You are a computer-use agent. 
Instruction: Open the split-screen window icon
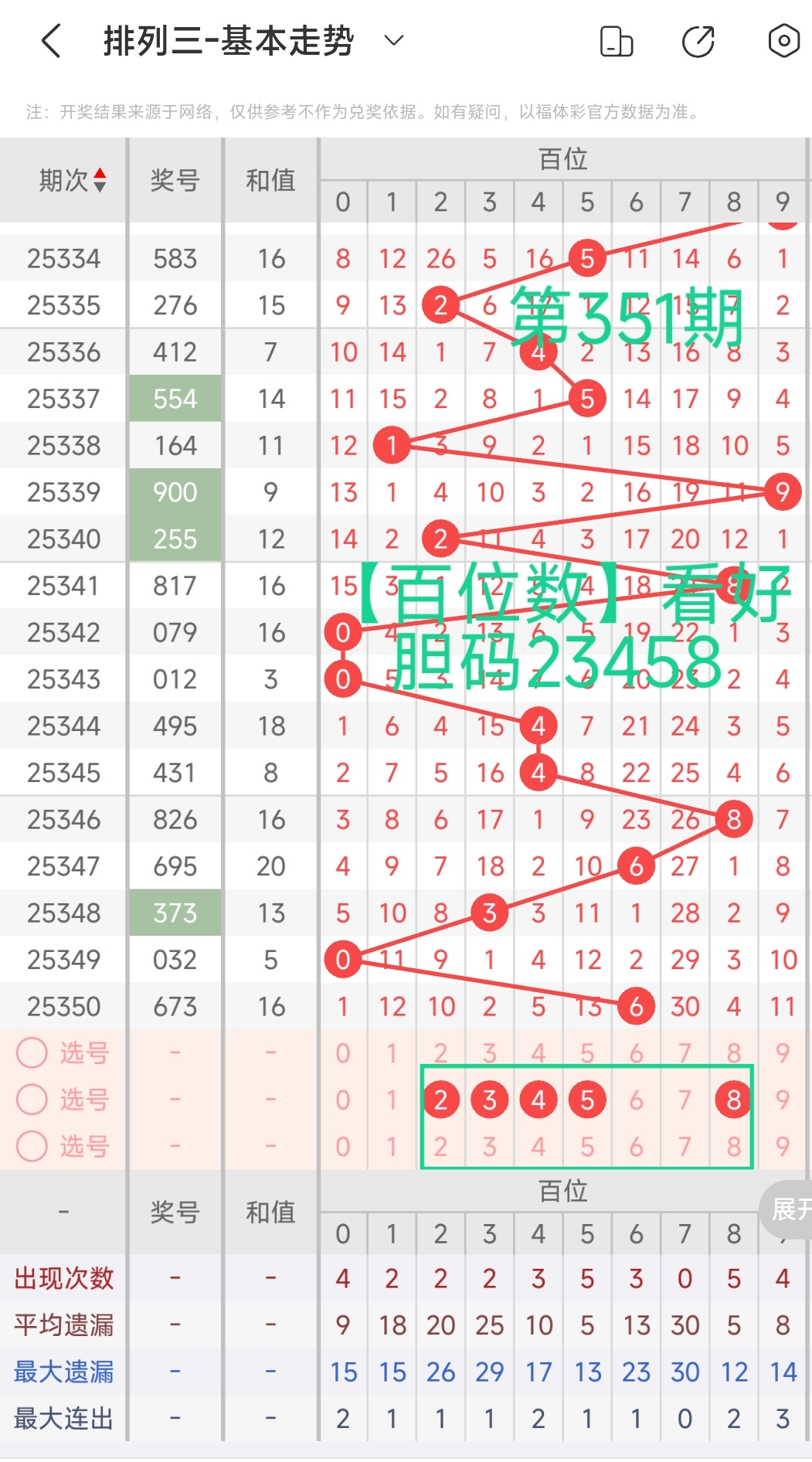pos(614,42)
